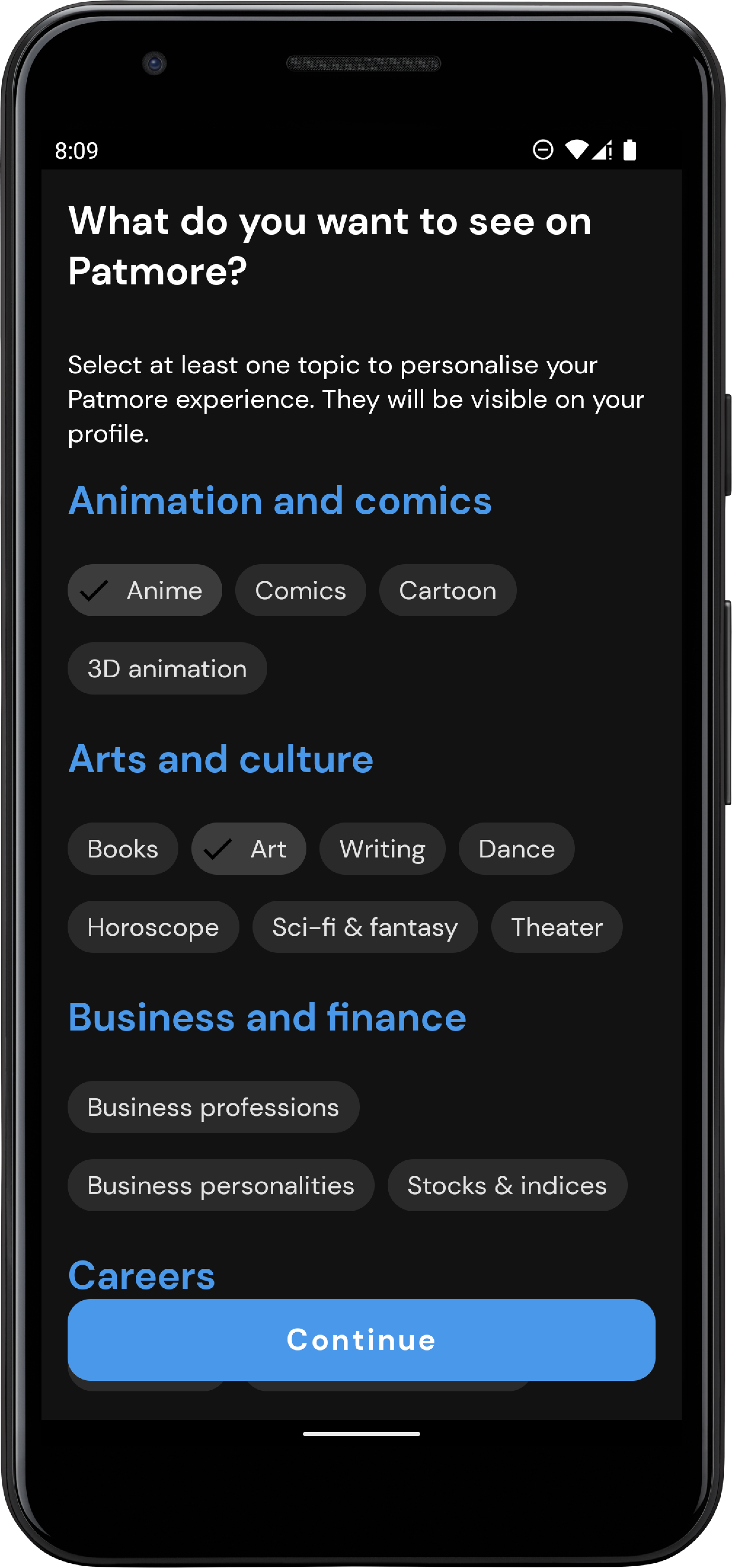Choose the Cartoon chip
Image resolution: width=732 pixels, height=1568 pixels.
(447, 590)
